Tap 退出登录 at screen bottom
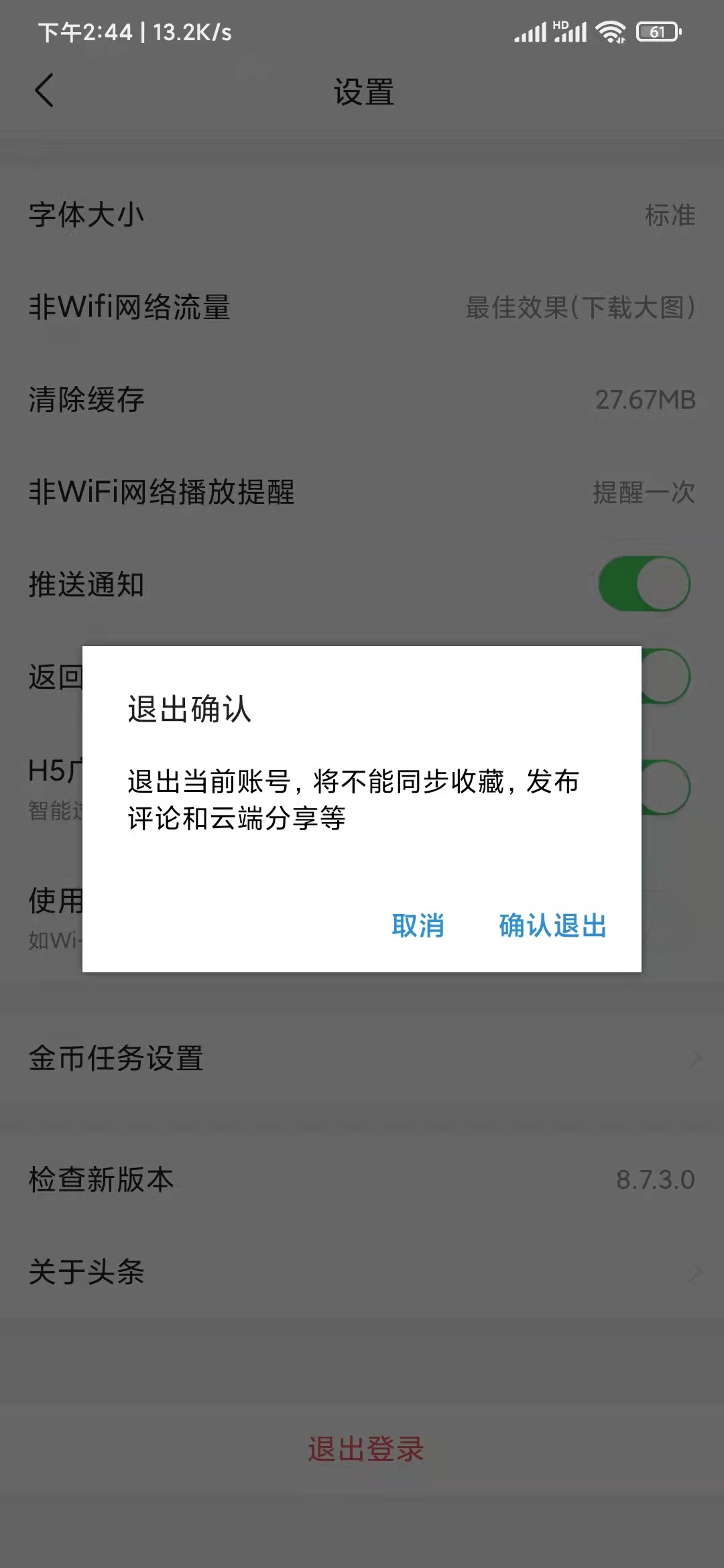 coord(364,1449)
